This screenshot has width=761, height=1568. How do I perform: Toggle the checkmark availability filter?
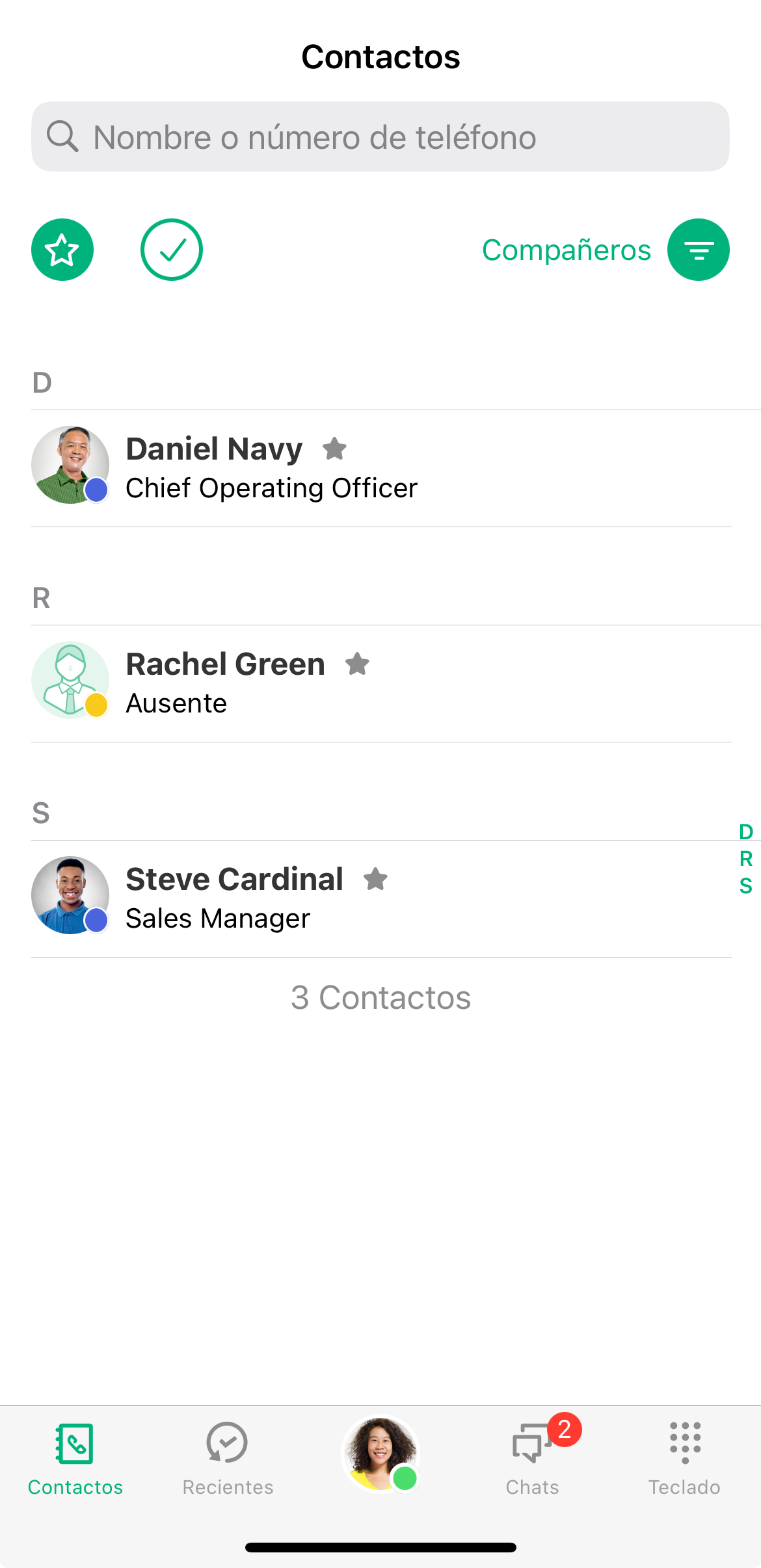(x=172, y=250)
